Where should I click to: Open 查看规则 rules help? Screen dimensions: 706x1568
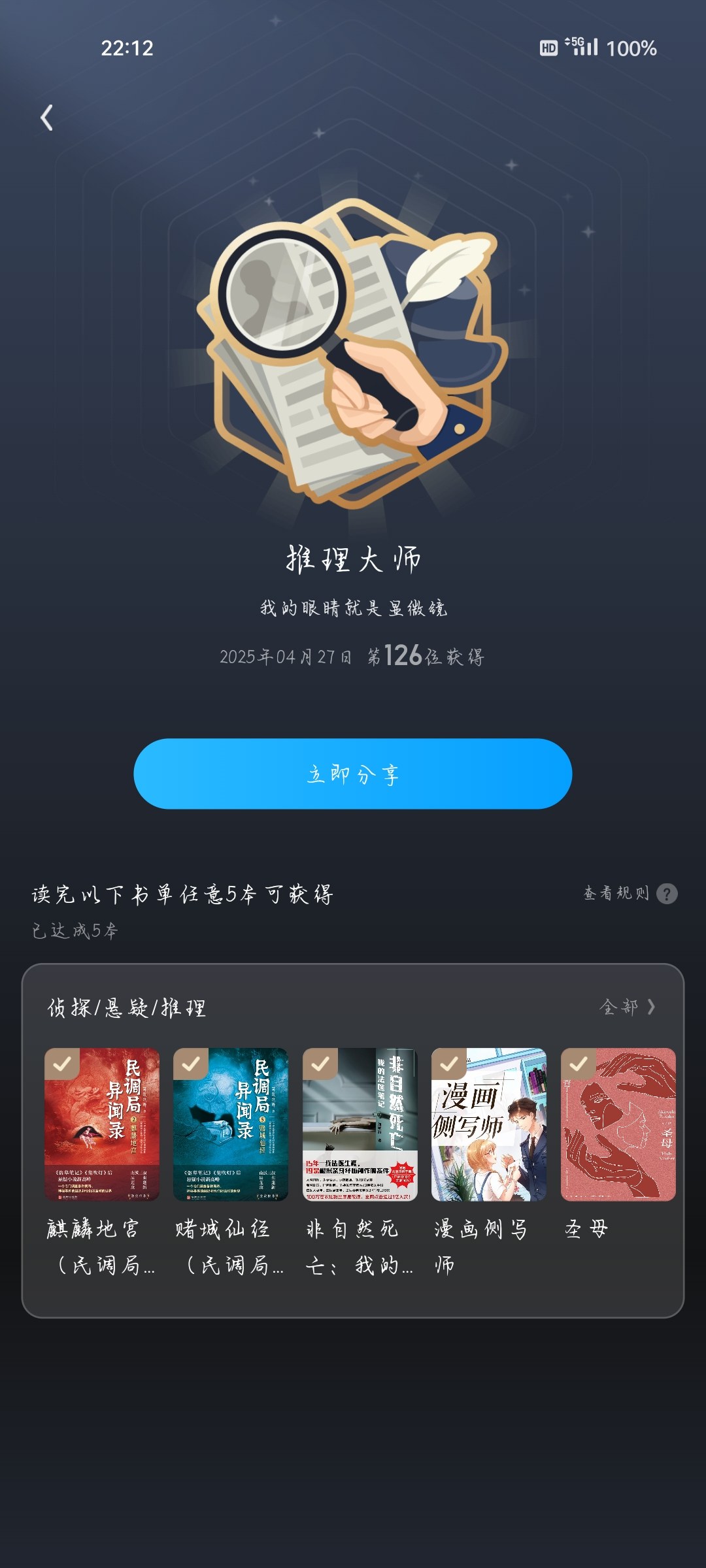[x=630, y=893]
